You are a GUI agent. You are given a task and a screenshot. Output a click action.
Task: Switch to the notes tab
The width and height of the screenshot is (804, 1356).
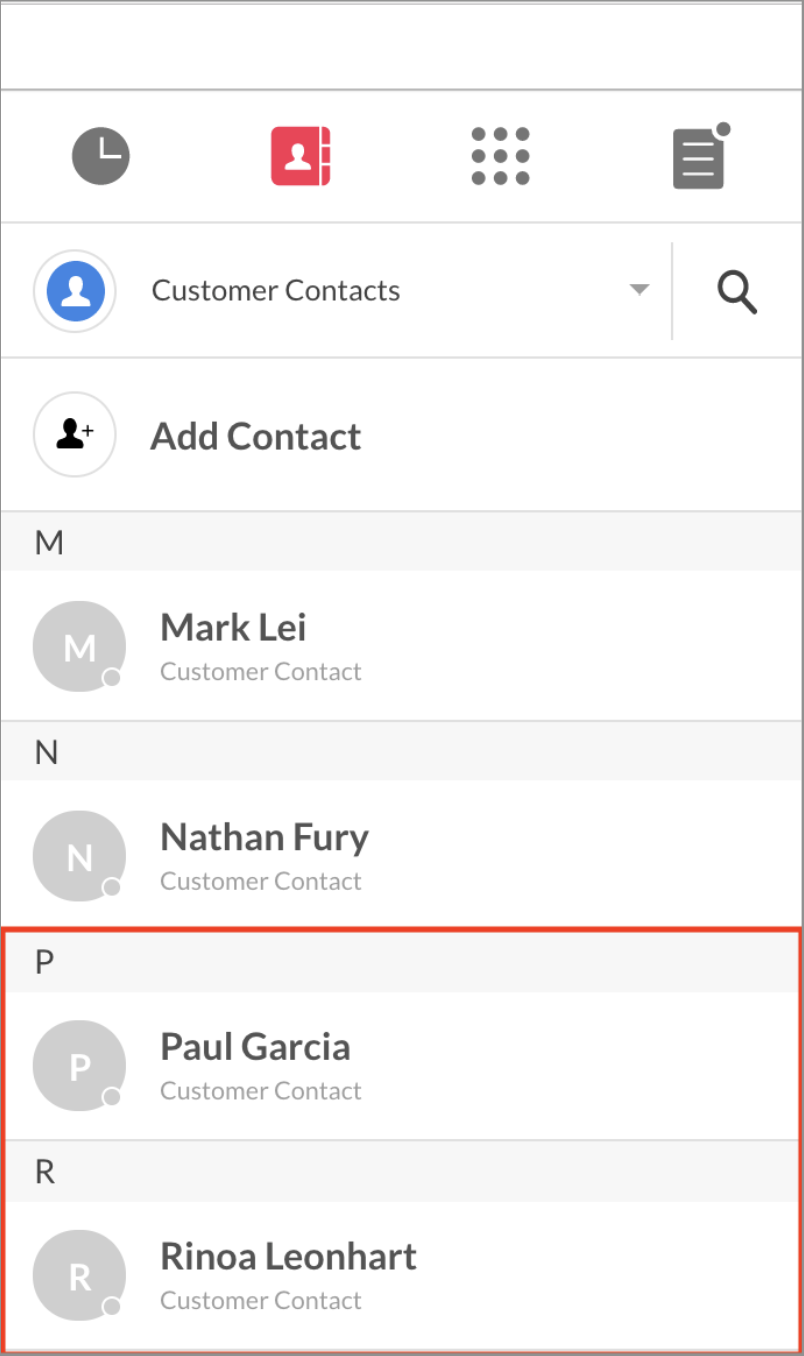click(x=698, y=158)
